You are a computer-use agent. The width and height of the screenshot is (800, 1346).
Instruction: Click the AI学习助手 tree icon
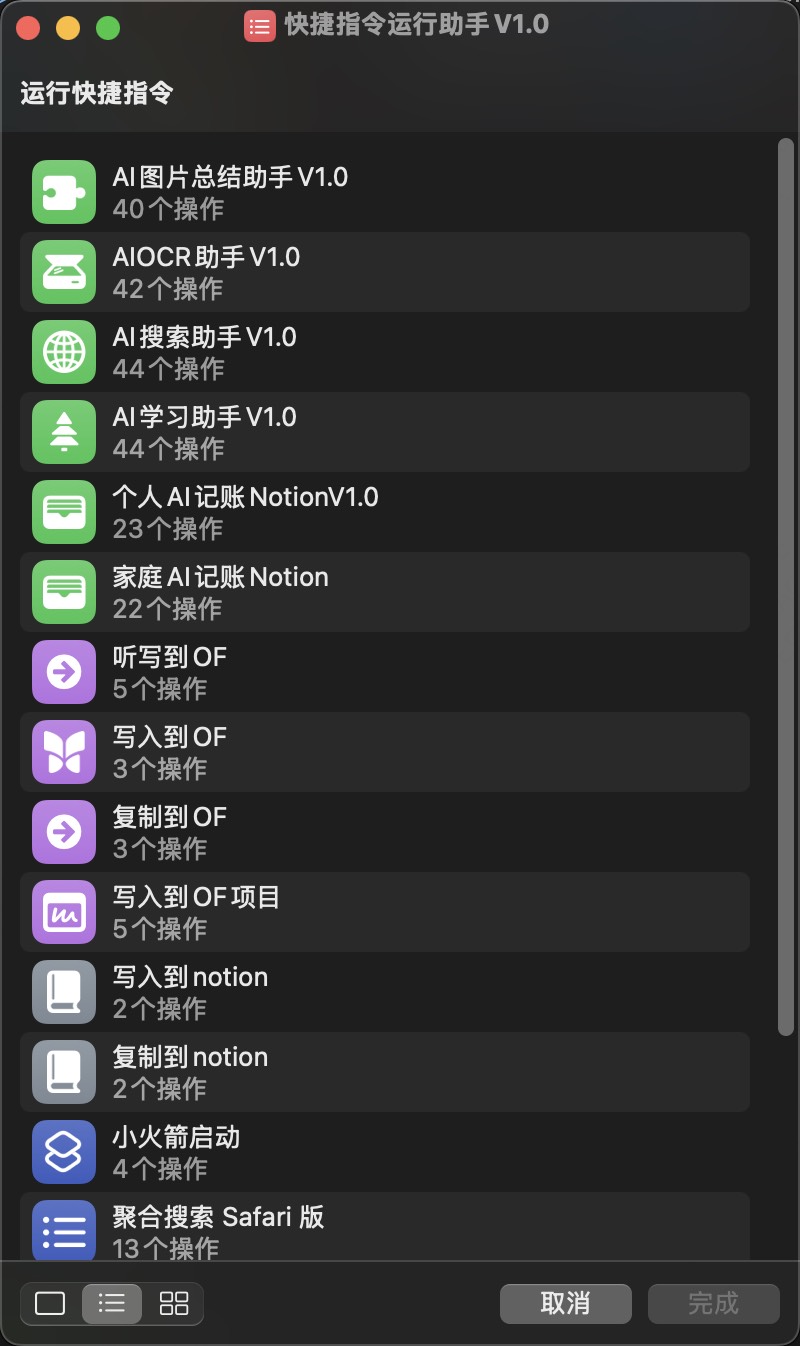click(x=63, y=431)
